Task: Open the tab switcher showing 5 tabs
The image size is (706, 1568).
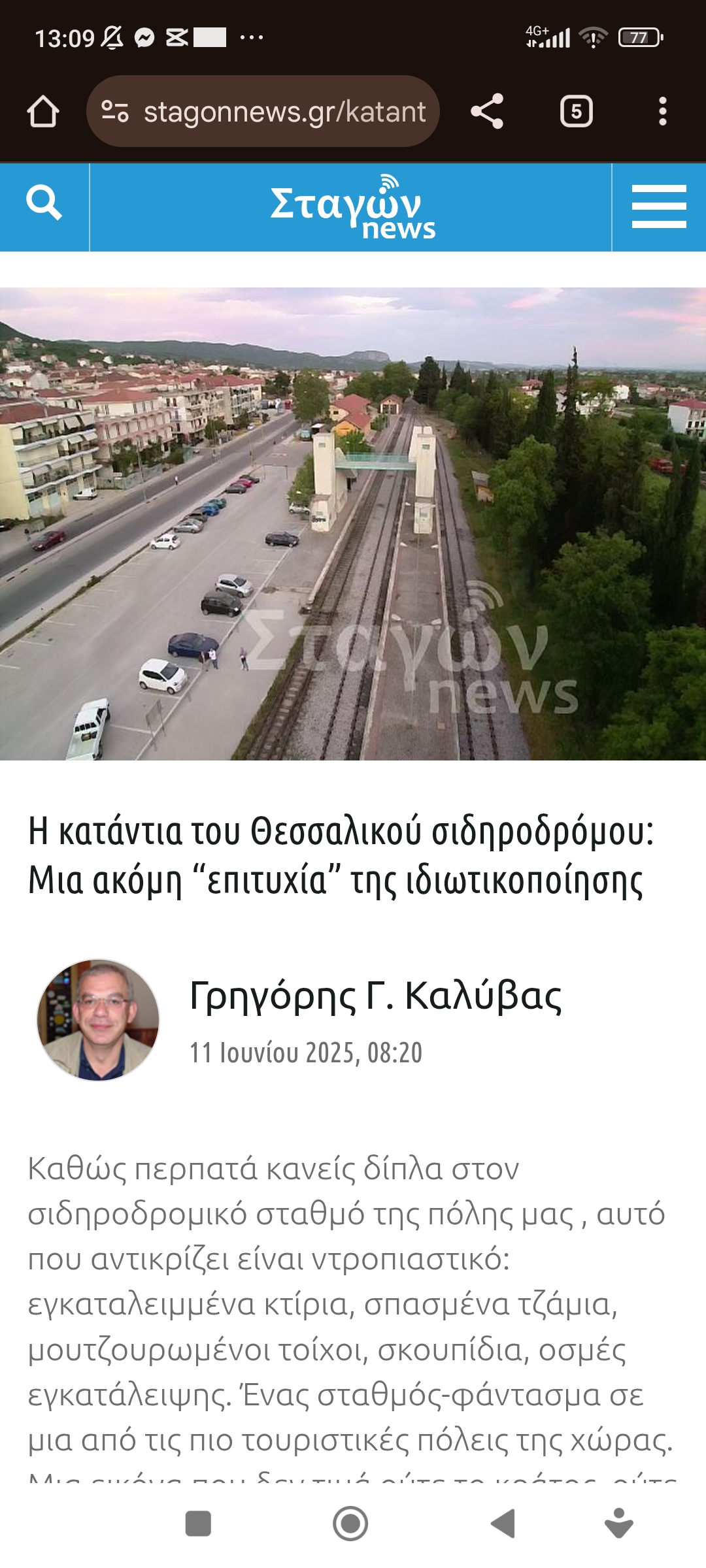Action: click(x=576, y=111)
